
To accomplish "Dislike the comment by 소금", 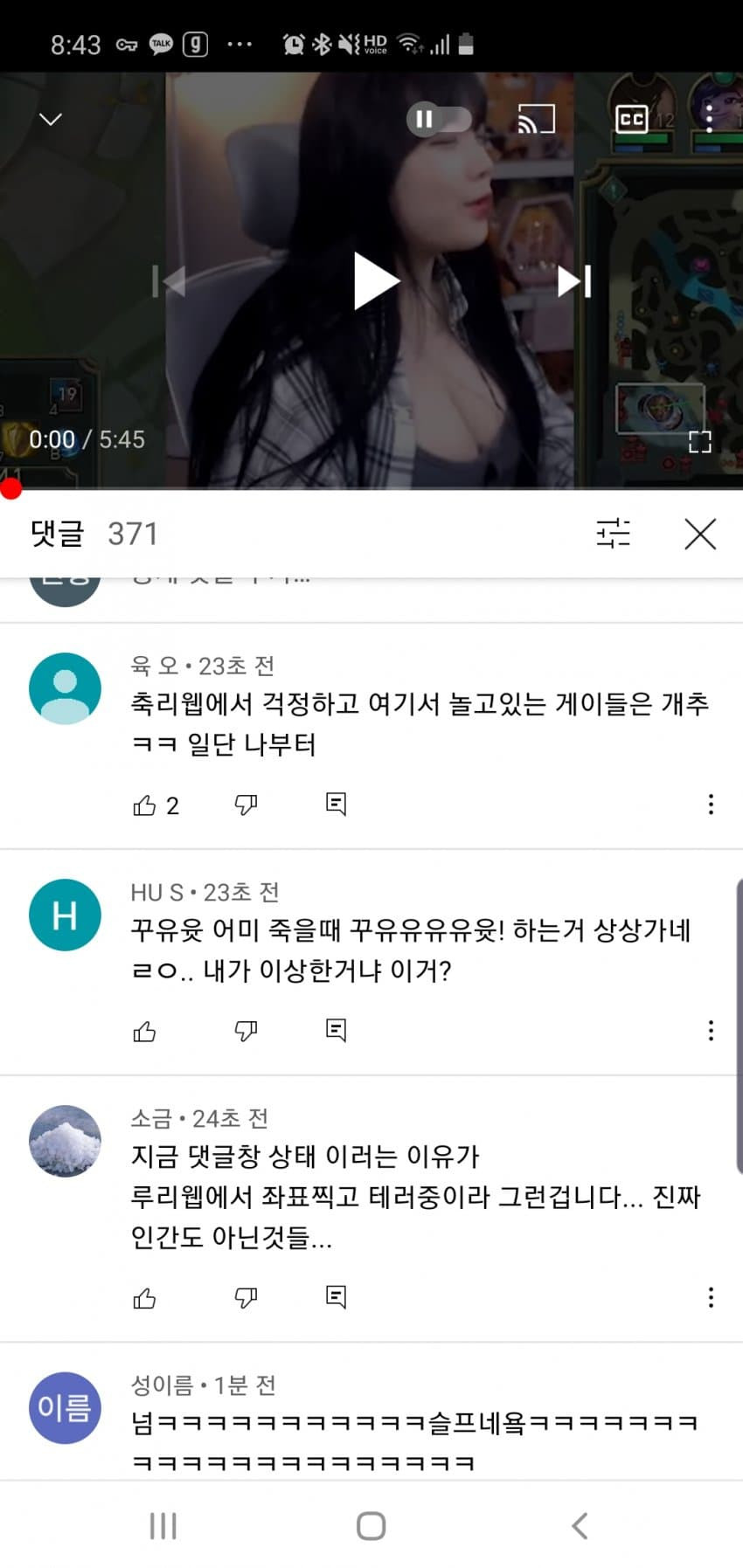I will coord(246,1298).
